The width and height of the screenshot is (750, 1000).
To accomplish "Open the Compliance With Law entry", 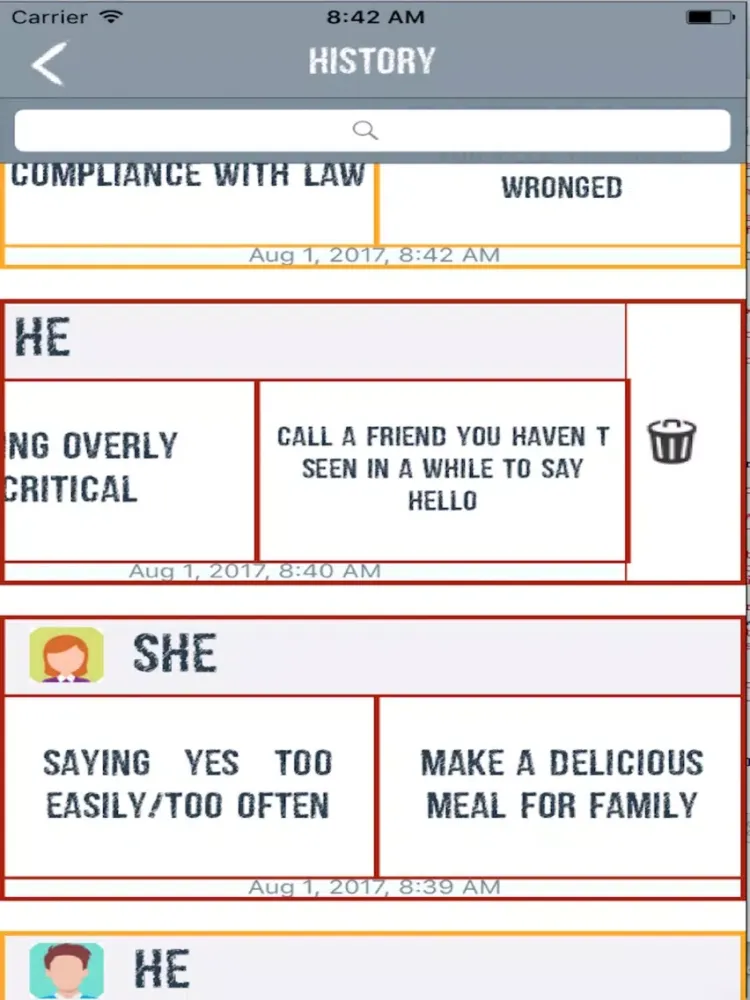I will coord(188,205).
